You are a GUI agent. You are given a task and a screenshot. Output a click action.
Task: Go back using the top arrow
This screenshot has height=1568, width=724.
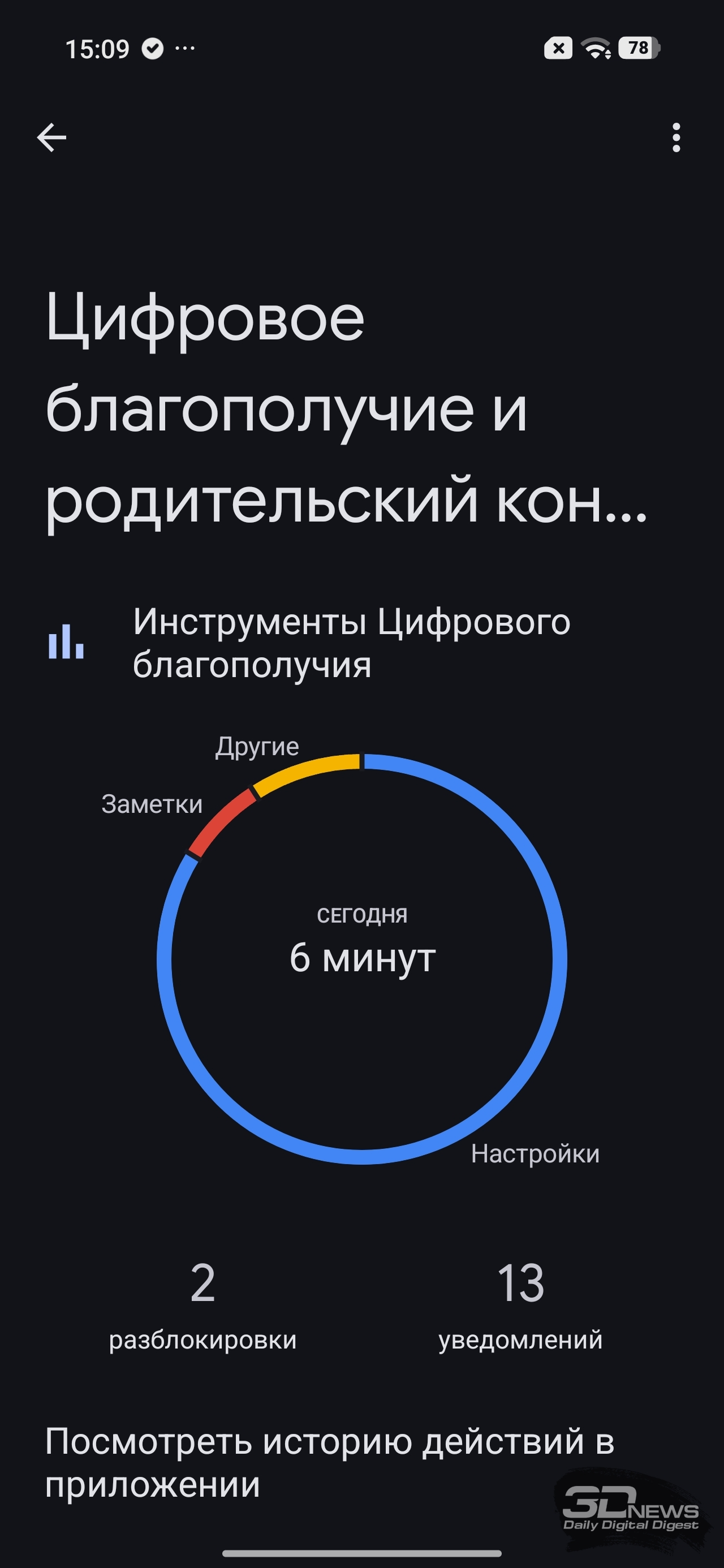point(52,137)
